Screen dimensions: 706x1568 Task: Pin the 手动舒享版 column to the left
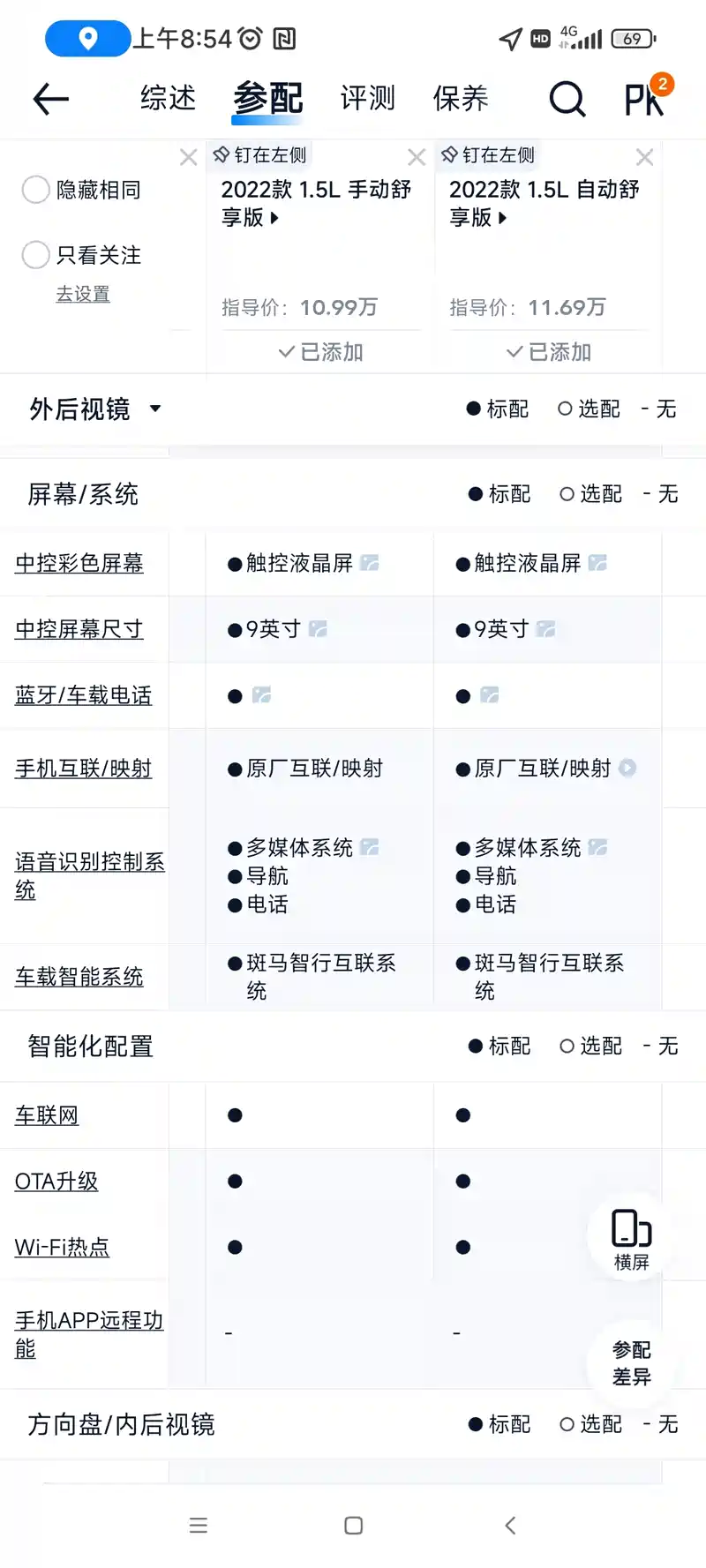tap(259, 155)
